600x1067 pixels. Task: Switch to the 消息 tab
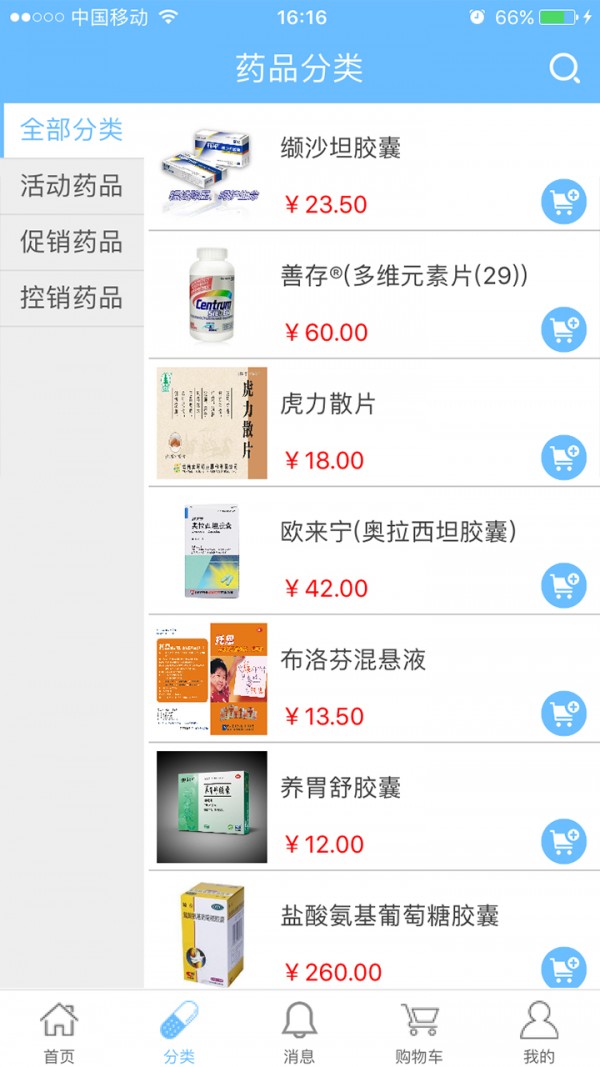pyautogui.click(x=299, y=1032)
